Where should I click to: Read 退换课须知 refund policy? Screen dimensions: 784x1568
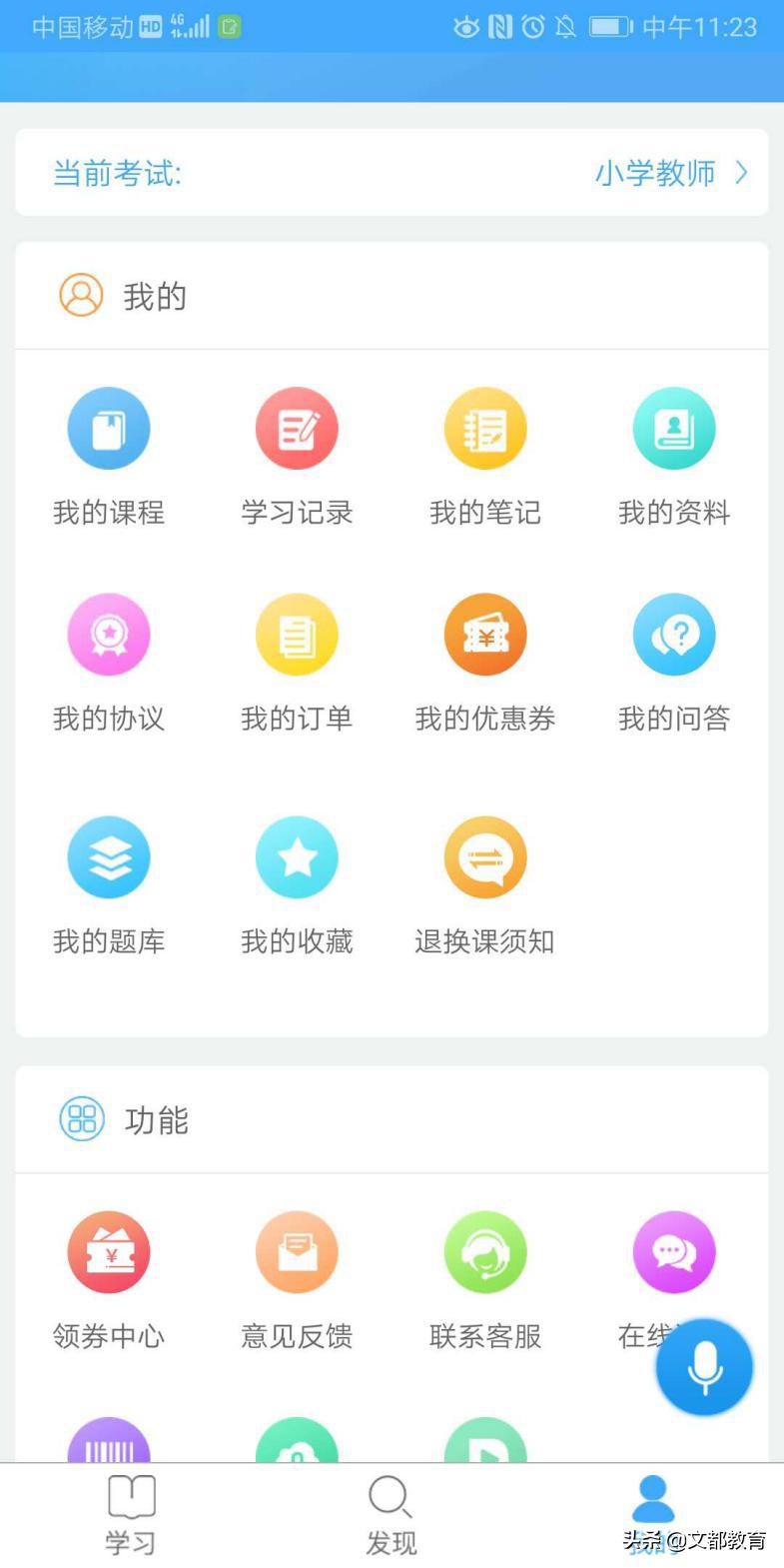click(x=484, y=883)
